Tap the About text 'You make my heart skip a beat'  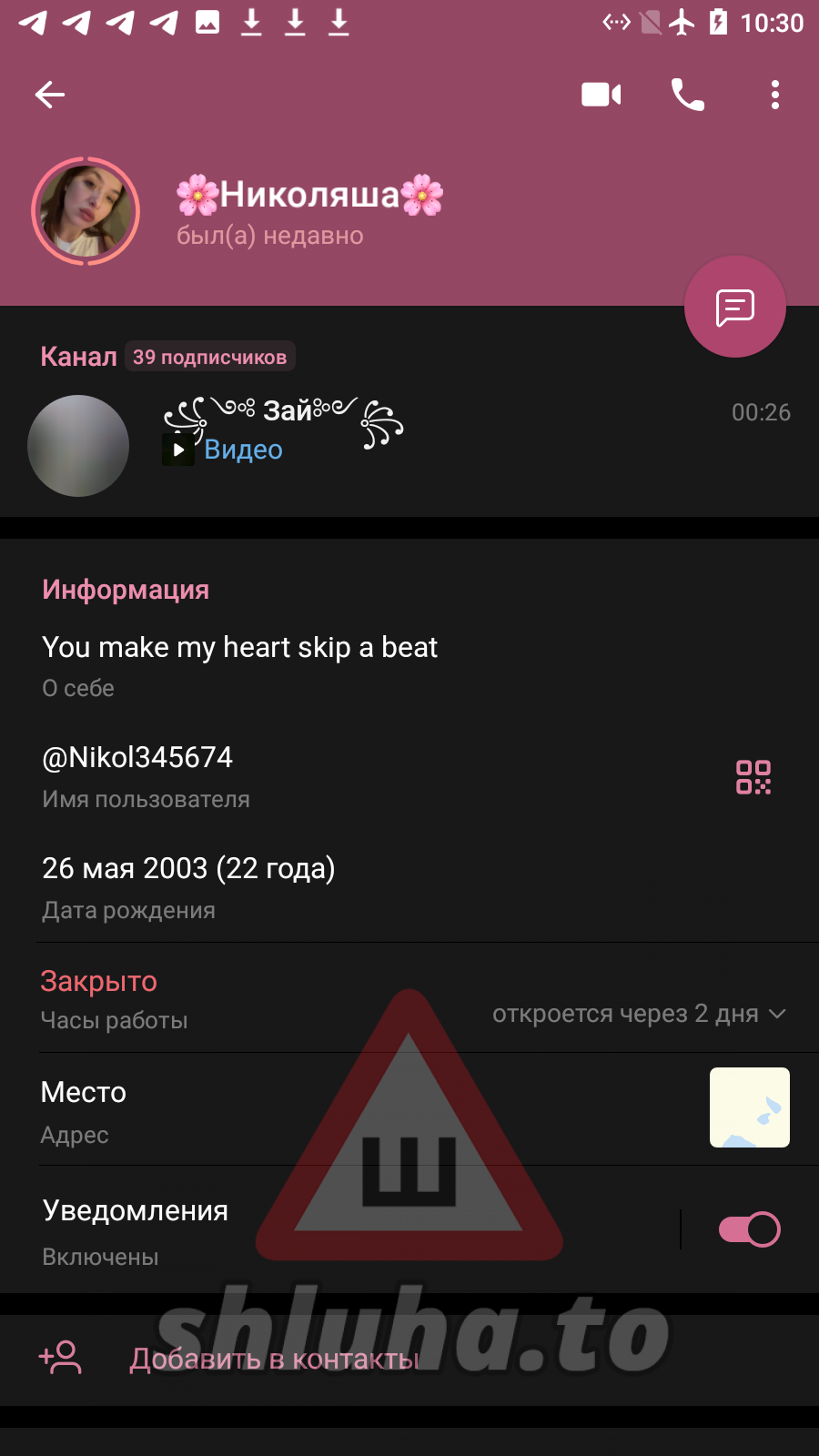pyautogui.click(x=240, y=648)
